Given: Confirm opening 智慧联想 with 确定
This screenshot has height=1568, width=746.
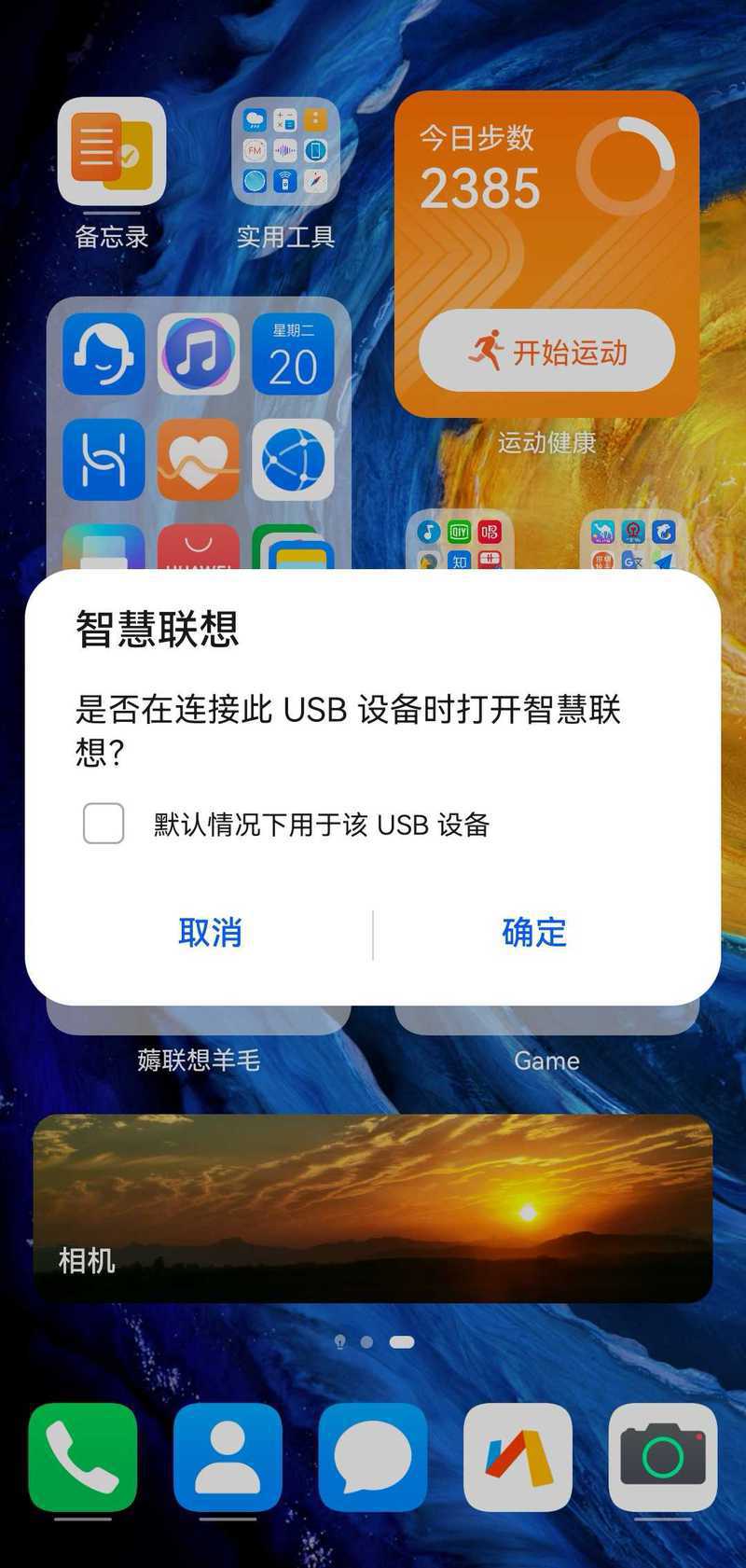Looking at the screenshot, I should [534, 932].
